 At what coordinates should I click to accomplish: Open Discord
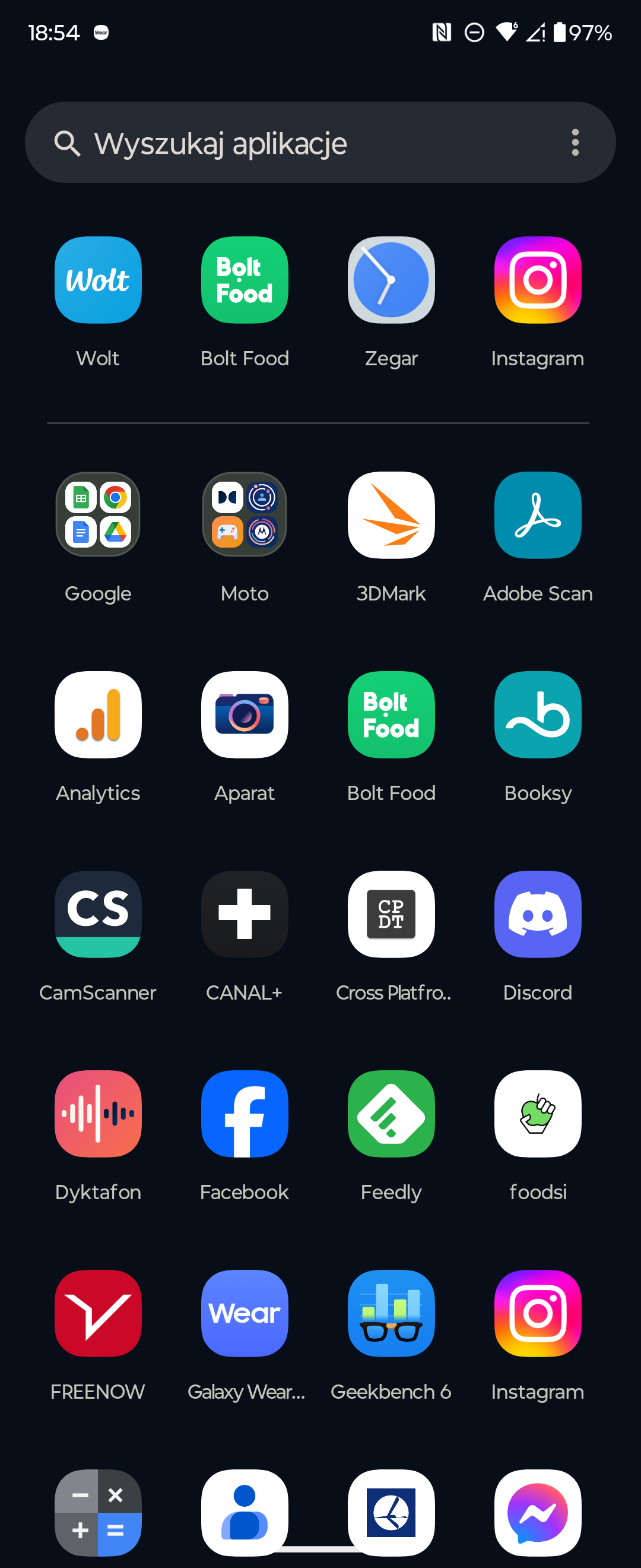pos(538,914)
